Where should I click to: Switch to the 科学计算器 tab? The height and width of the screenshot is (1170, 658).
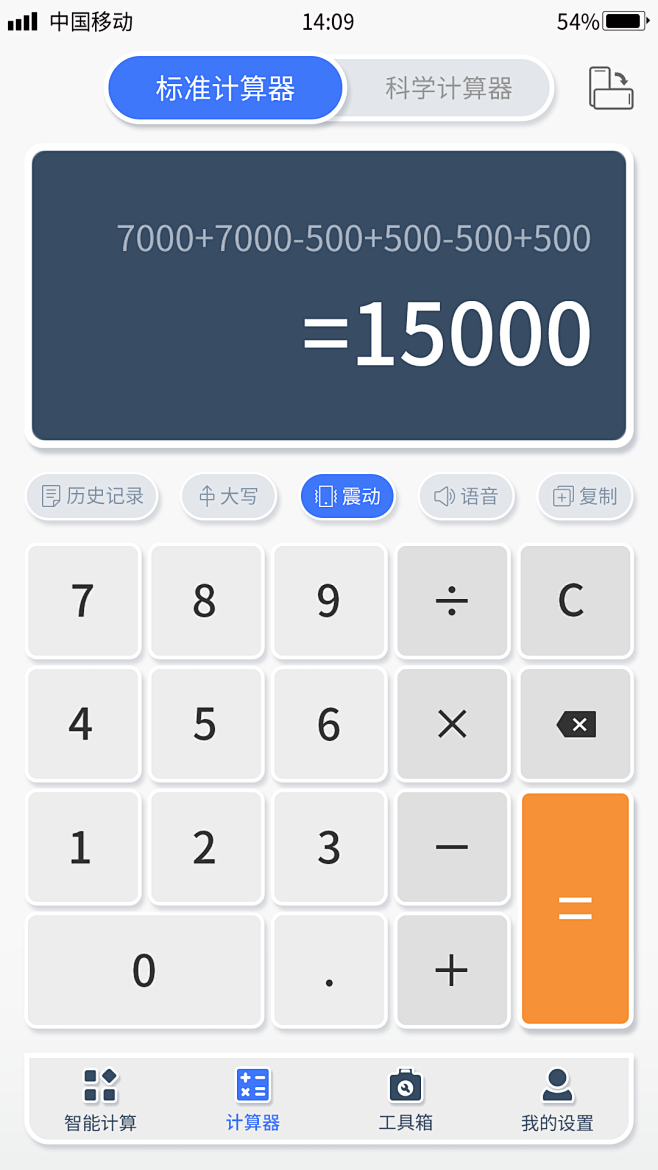point(448,89)
